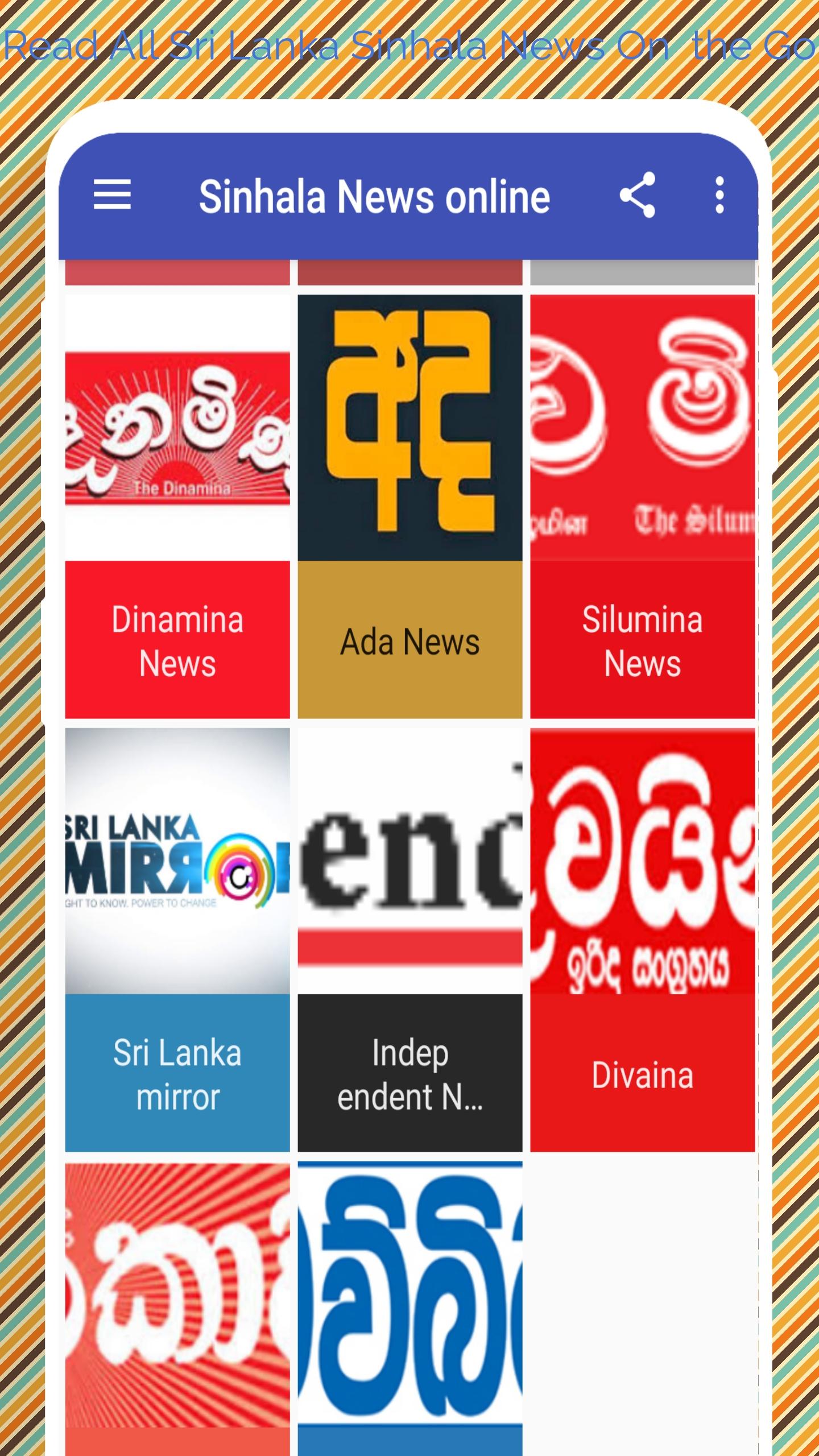
Task: Tap the partially visible red Lankadeepa tile
Action: [176, 1308]
